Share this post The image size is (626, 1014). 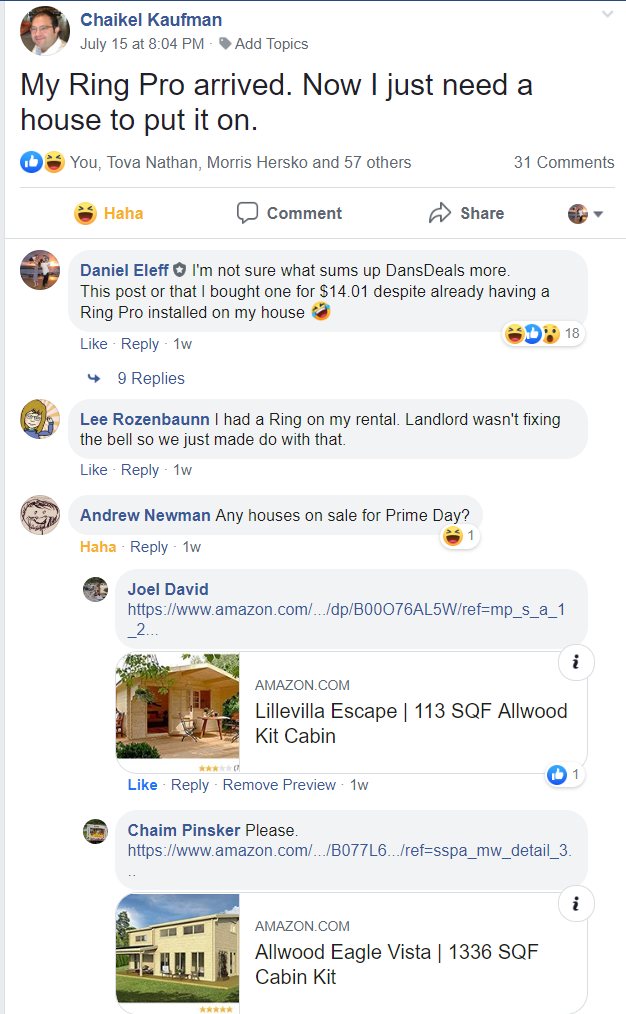(x=466, y=213)
